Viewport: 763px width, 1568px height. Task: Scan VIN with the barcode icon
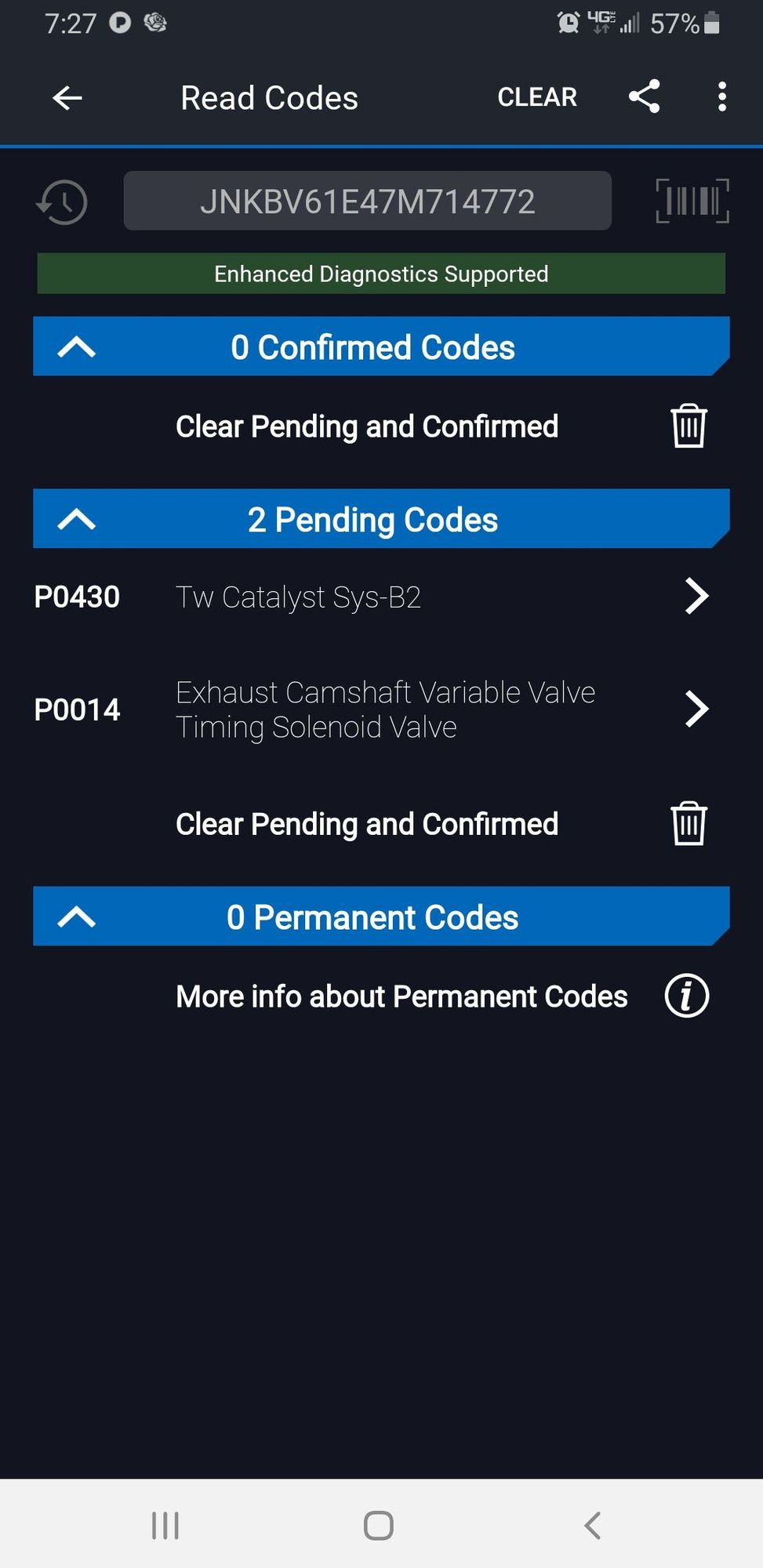click(692, 201)
